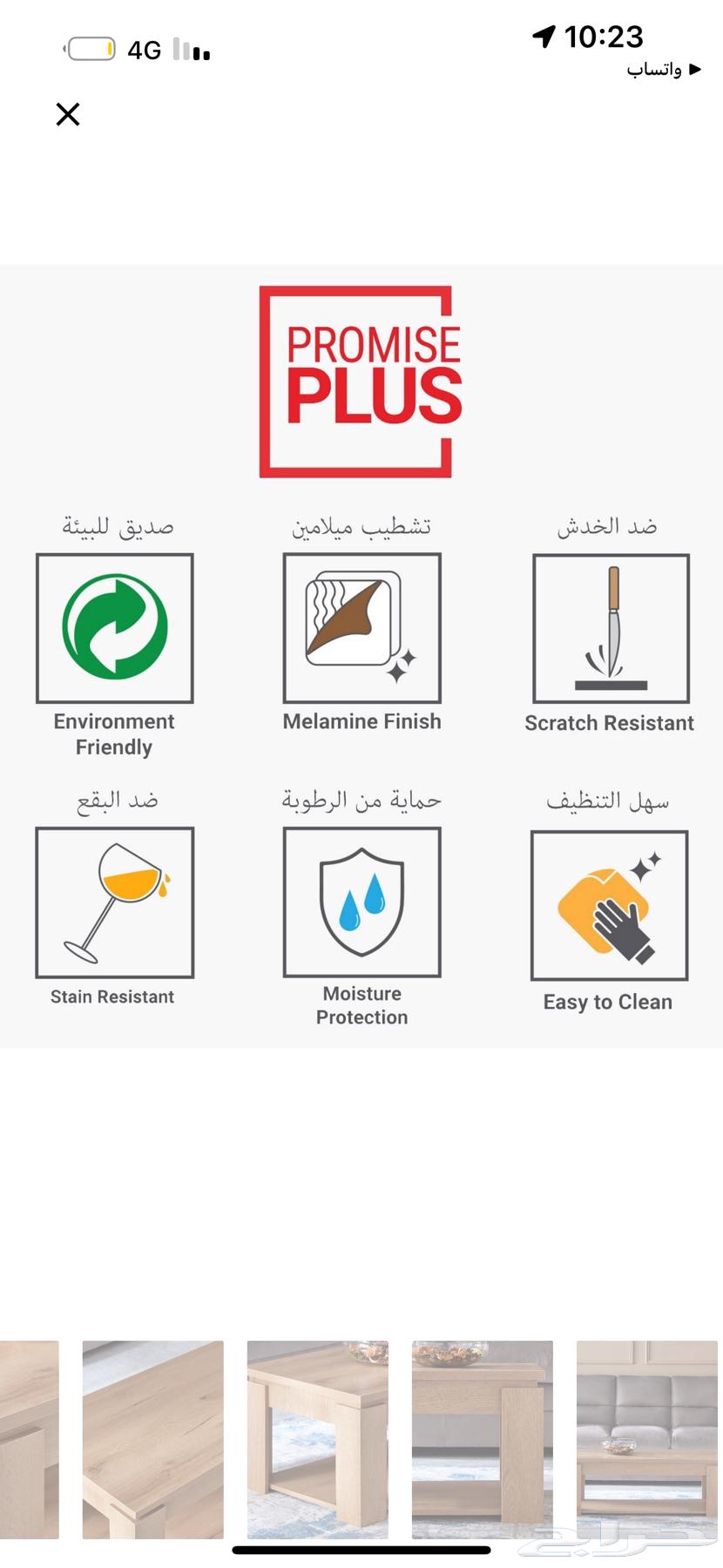Select the Moisture Protection shield icon

(361, 902)
